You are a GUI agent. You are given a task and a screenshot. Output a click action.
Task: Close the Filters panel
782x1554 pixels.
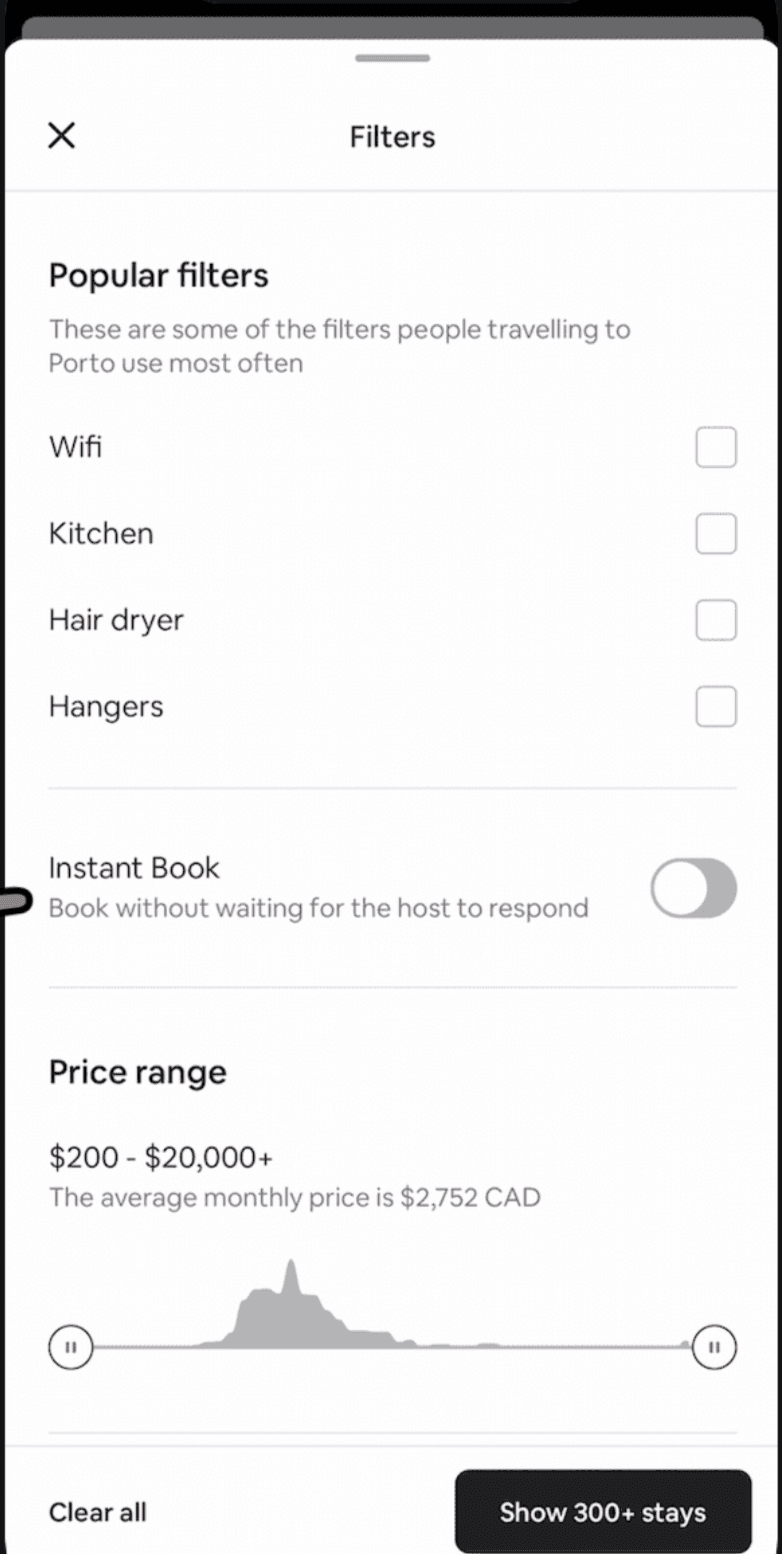coord(61,135)
